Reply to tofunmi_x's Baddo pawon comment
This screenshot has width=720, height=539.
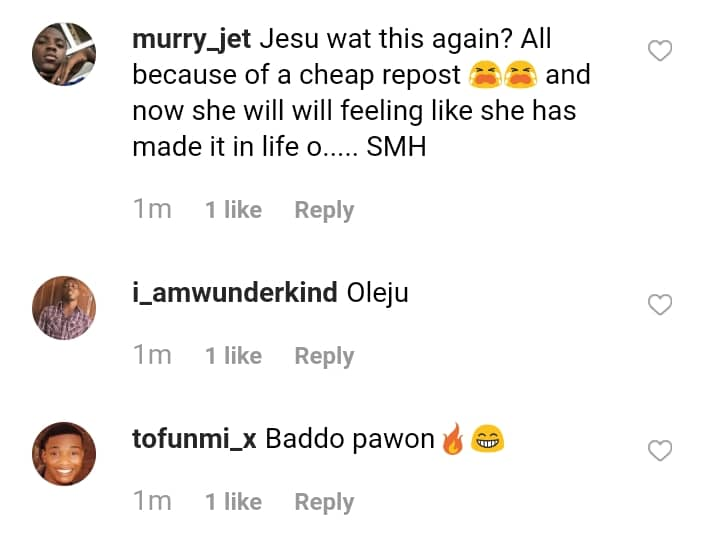pyautogui.click(x=324, y=502)
